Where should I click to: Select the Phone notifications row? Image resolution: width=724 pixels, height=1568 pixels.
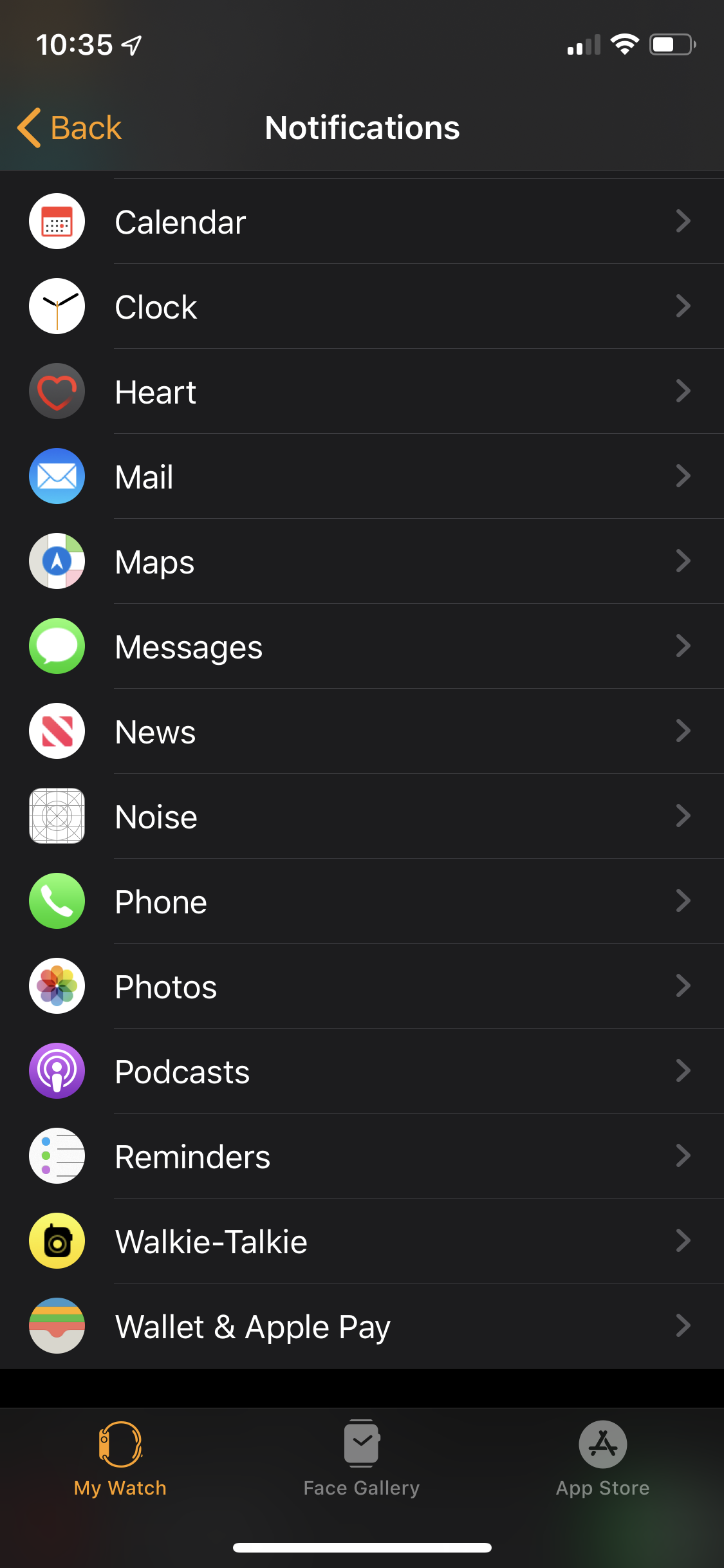click(x=362, y=901)
